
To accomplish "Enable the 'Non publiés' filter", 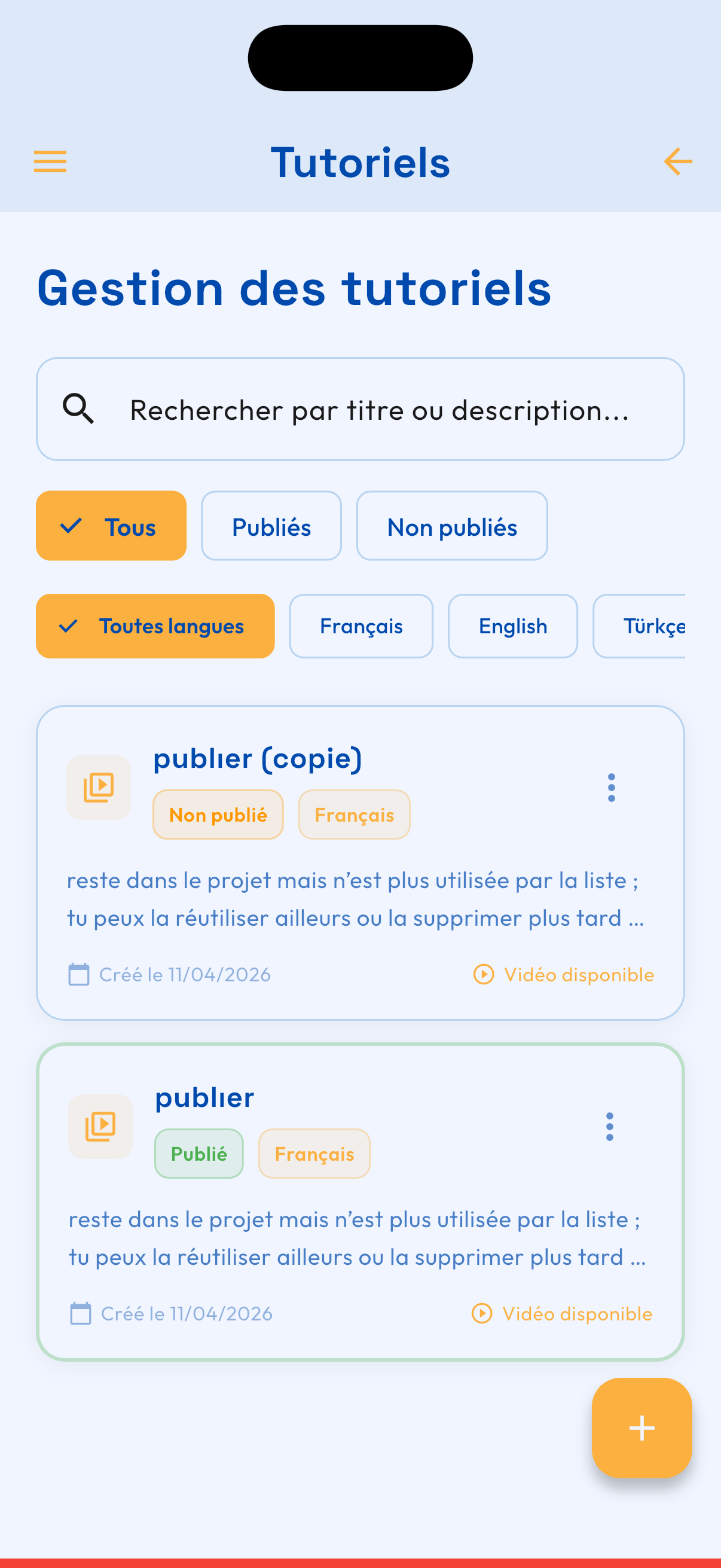I will point(451,526).
